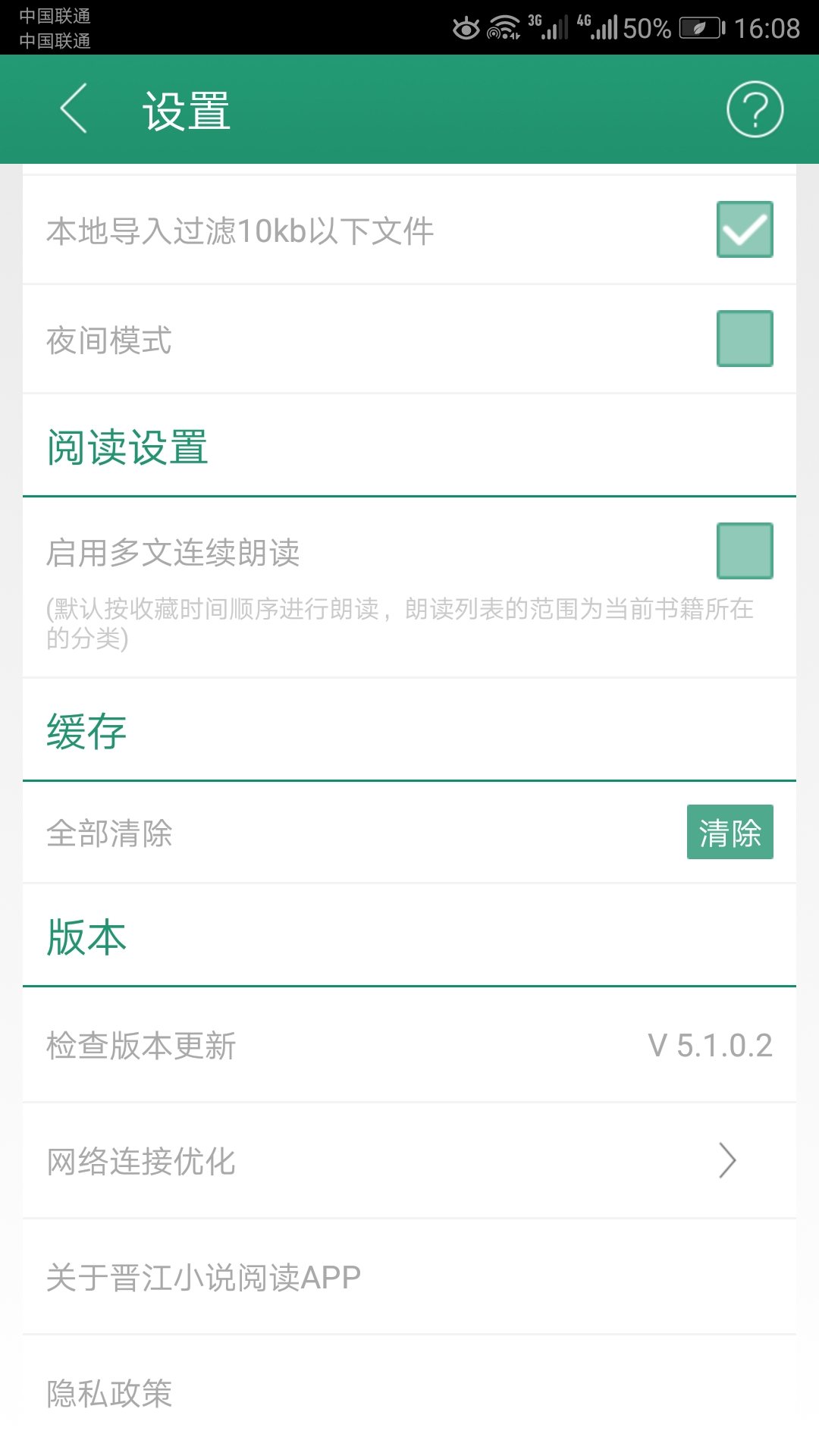This screenshot has width=819, height=1456.
Task: Open 网络连接优化 settings
Action: coord(409,1161)
